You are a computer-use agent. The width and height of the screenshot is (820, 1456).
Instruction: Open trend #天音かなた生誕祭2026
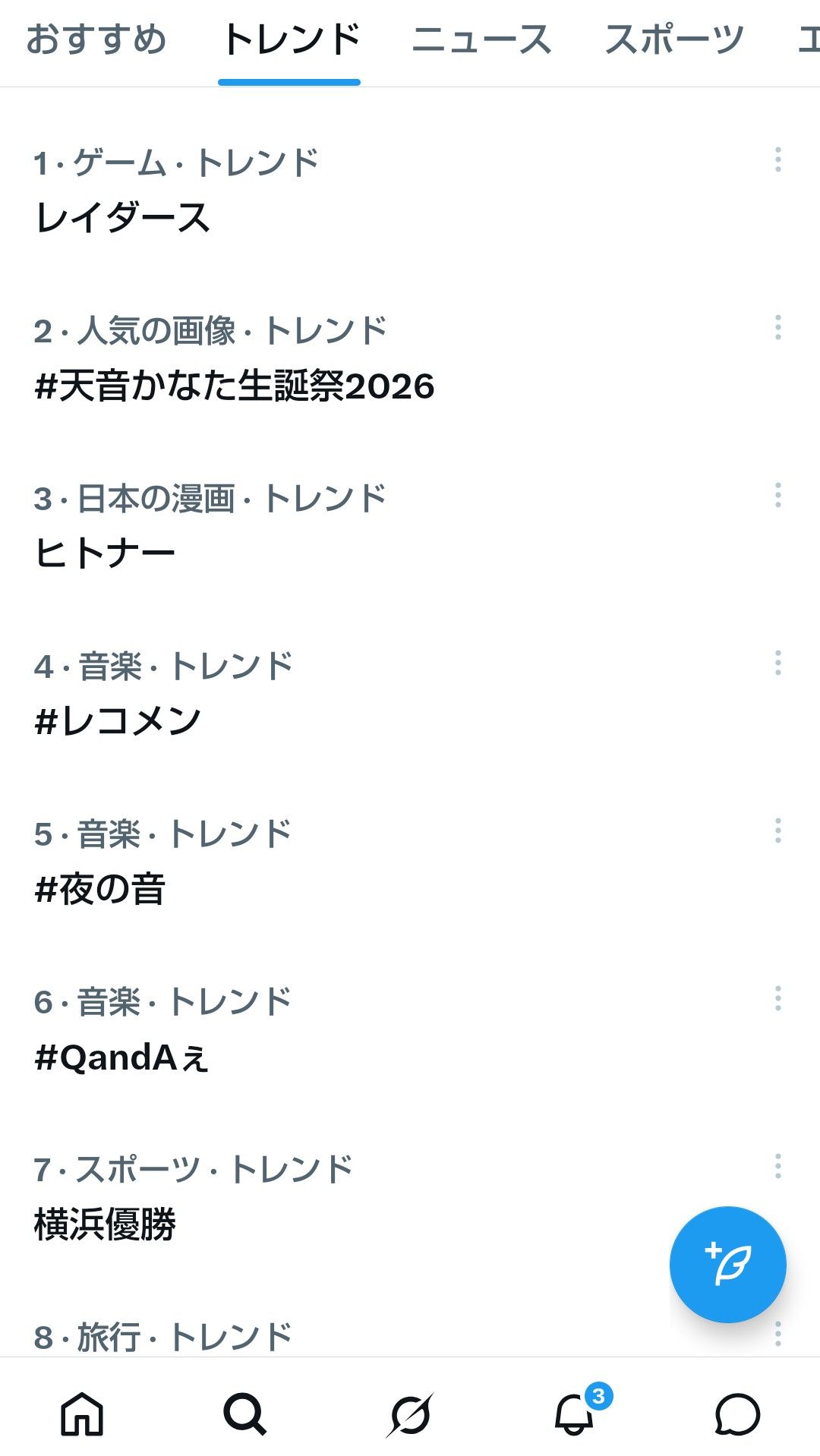(x=234, y=386)
